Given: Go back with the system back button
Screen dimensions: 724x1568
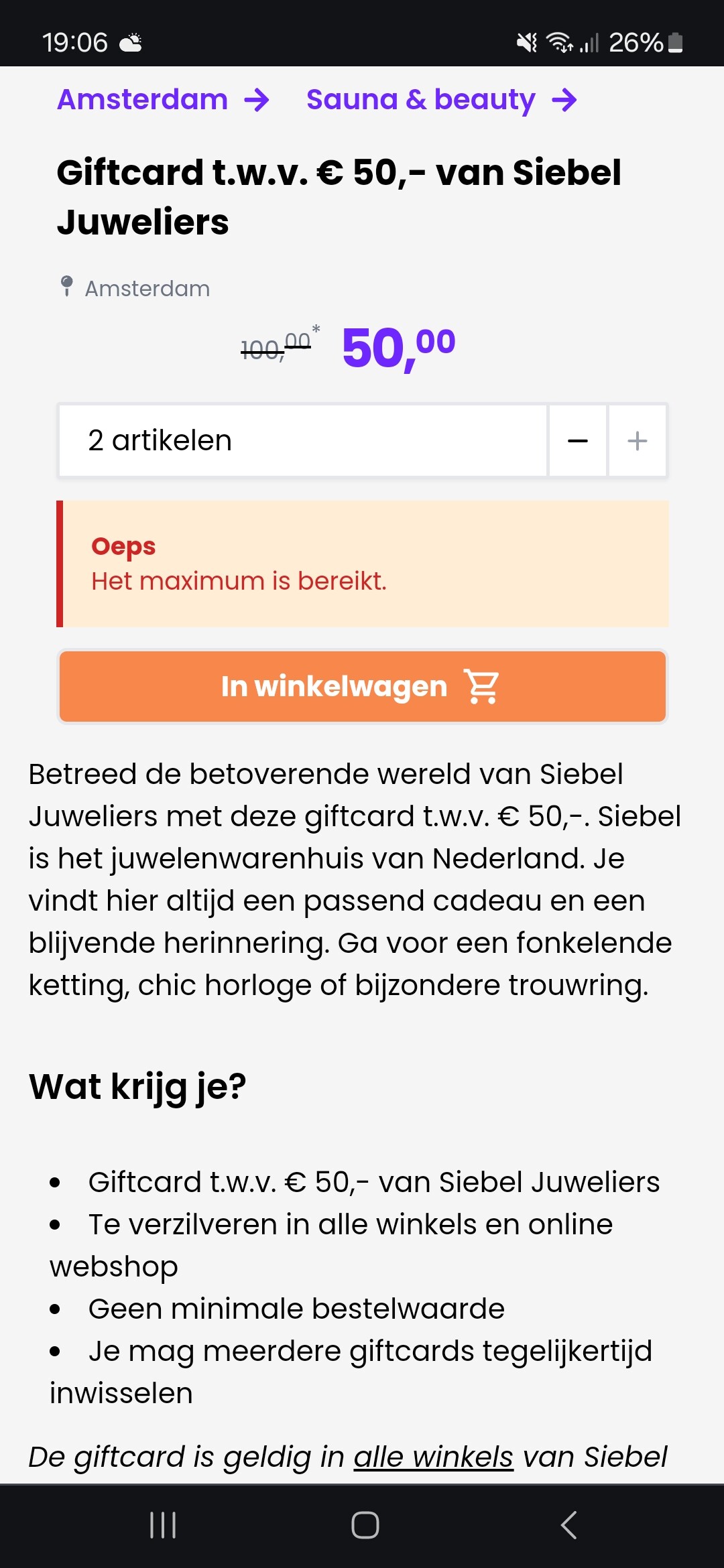Looking at the screenshot, I should (568, 1526).
